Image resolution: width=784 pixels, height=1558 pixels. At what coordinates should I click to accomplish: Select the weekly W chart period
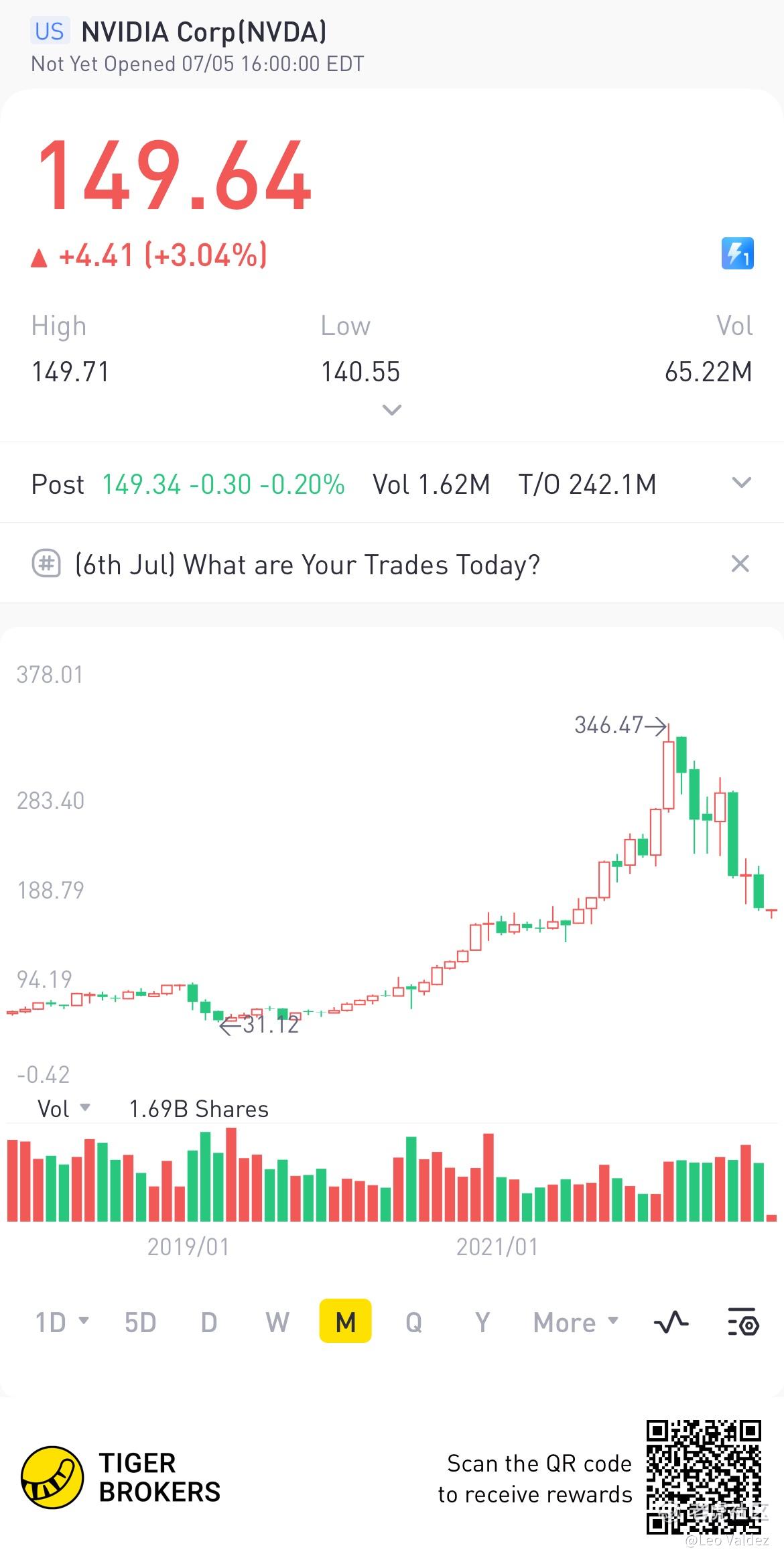tap(277, 1322)
